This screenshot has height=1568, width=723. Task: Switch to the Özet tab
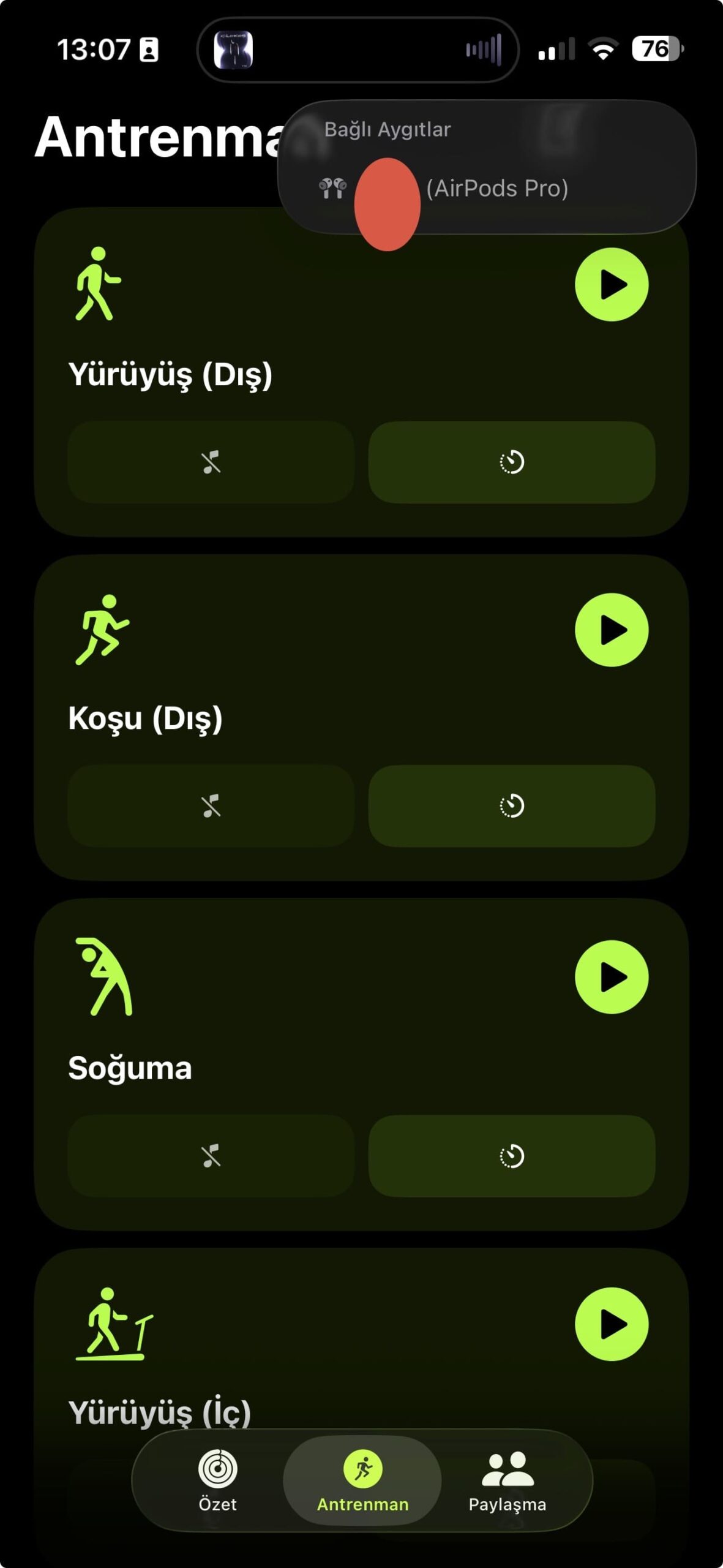217,1480
